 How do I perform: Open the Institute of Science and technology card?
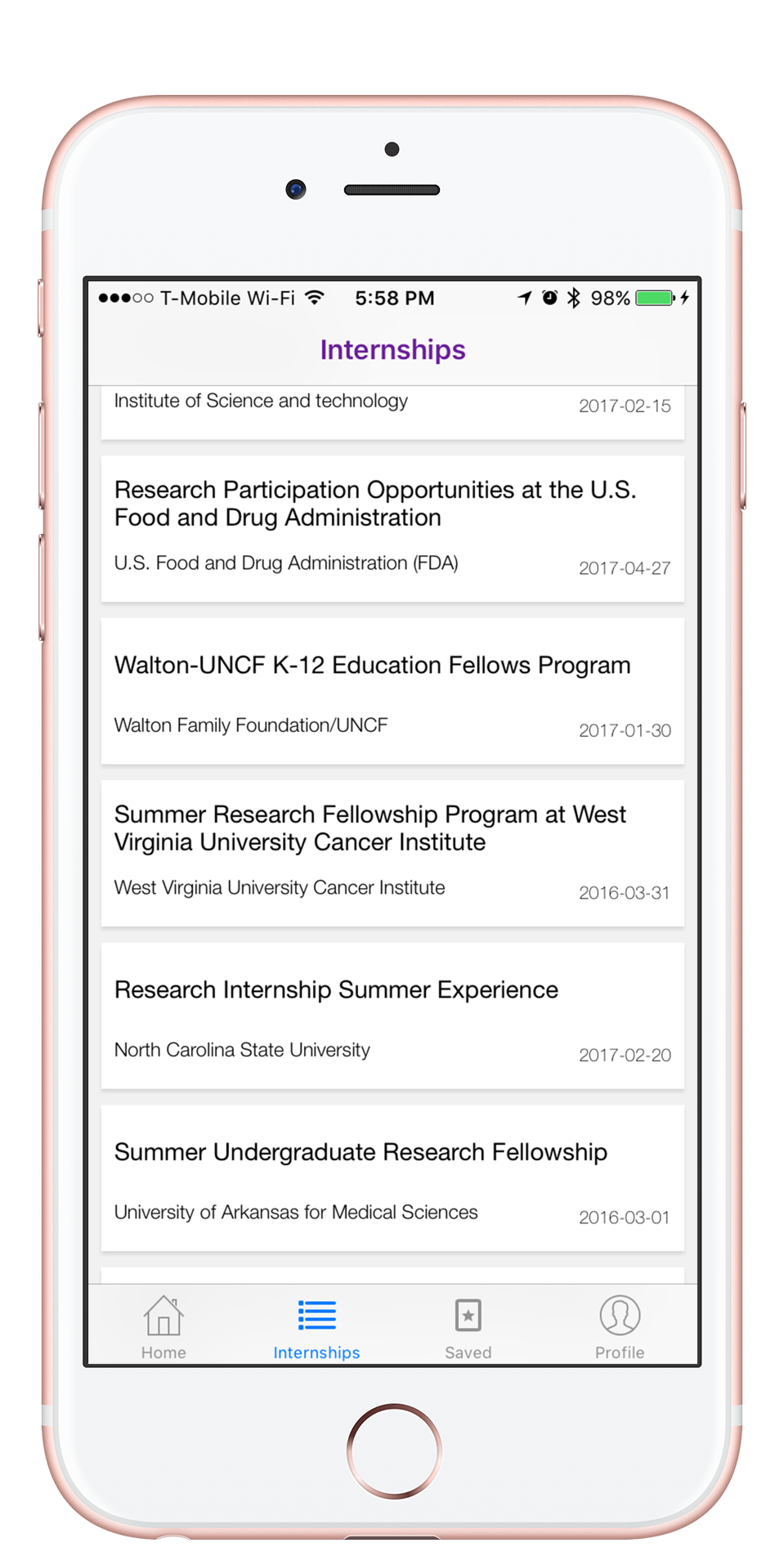(x=392, y=413)
